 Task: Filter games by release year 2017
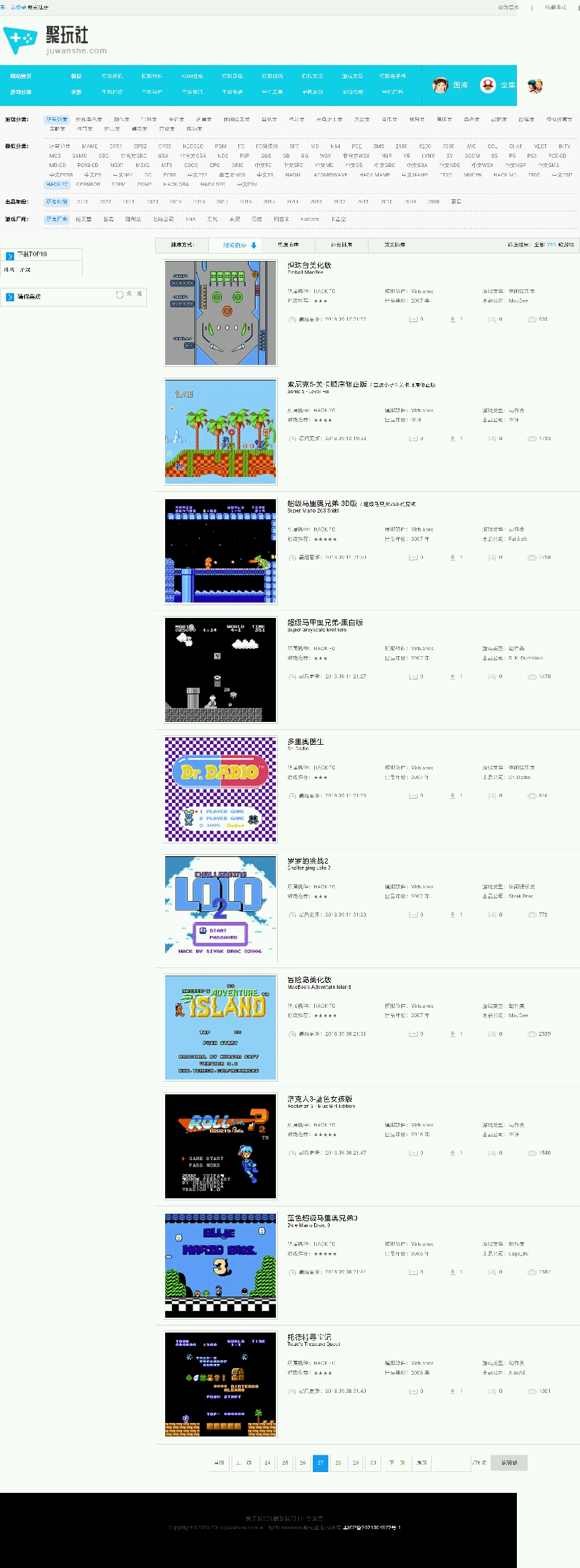222,202
